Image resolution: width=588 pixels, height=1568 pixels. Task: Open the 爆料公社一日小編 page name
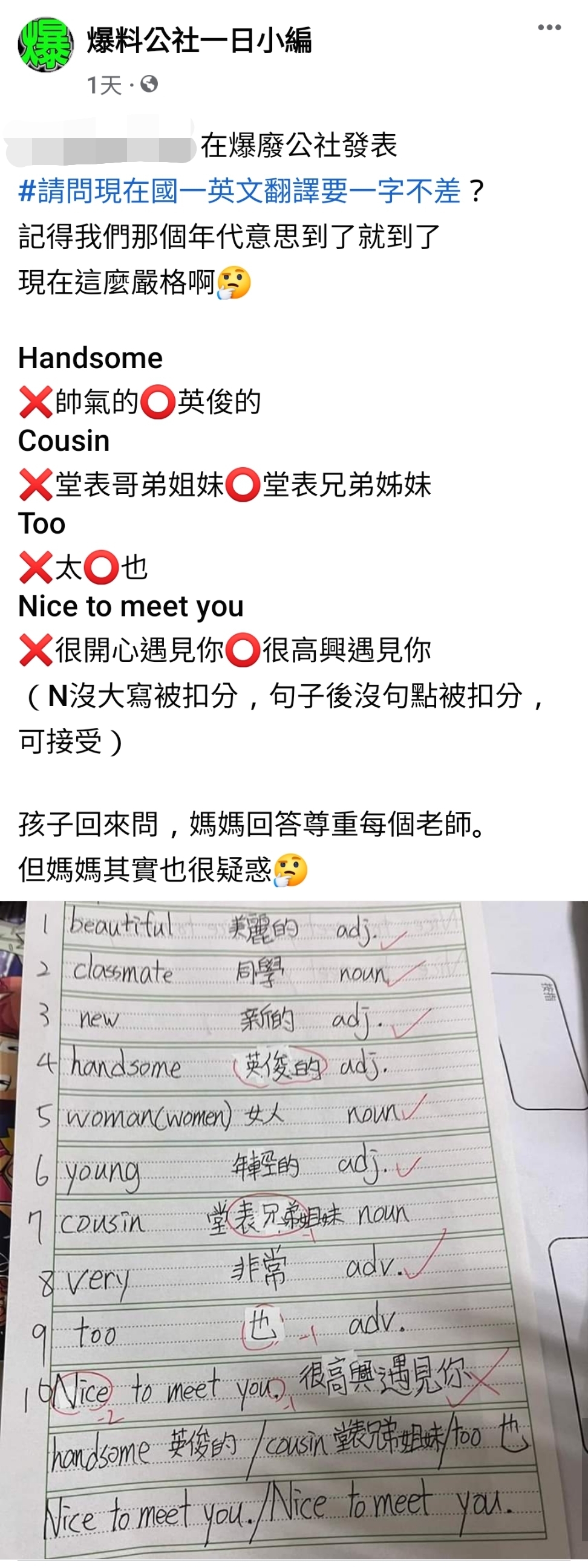(x=199, y=40)
